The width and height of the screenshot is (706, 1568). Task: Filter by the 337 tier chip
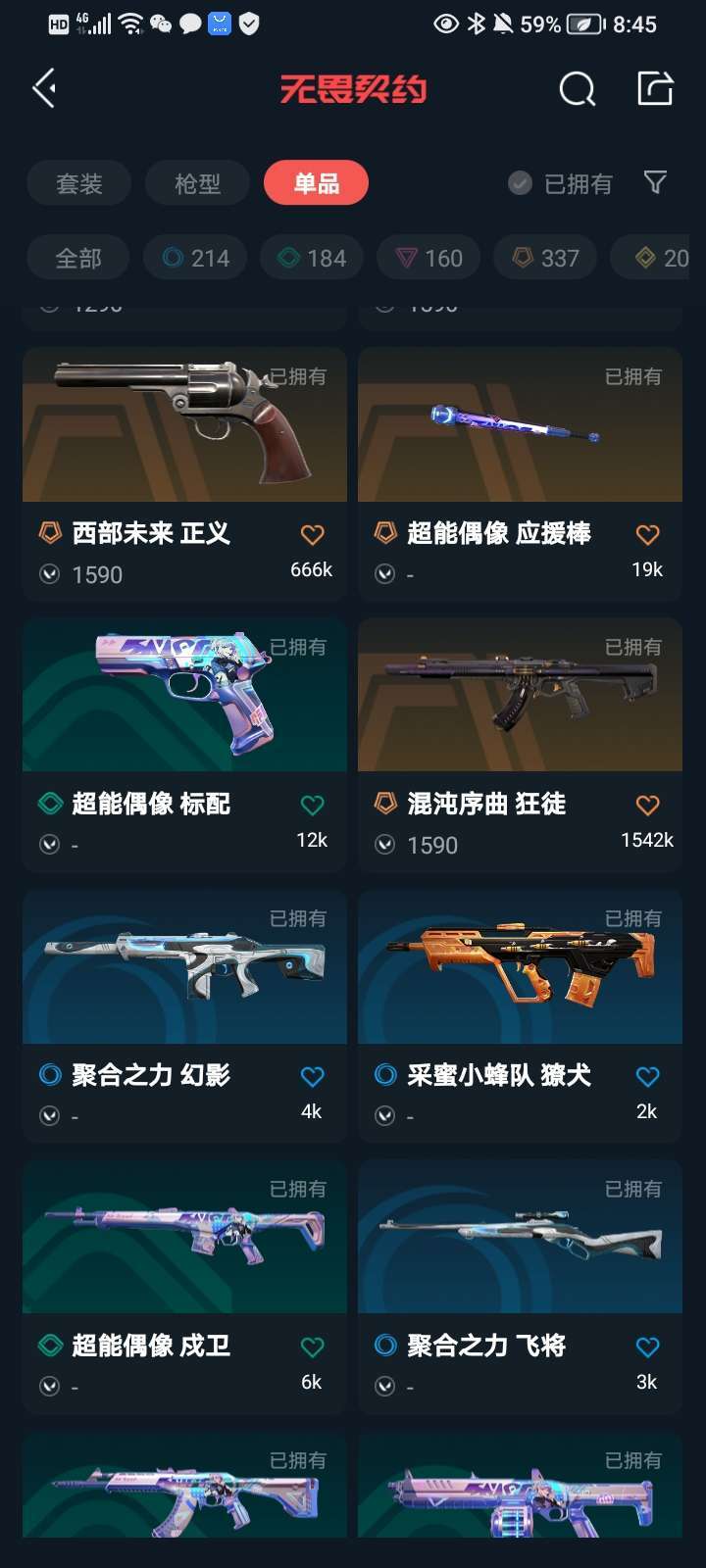coord(545,258)
